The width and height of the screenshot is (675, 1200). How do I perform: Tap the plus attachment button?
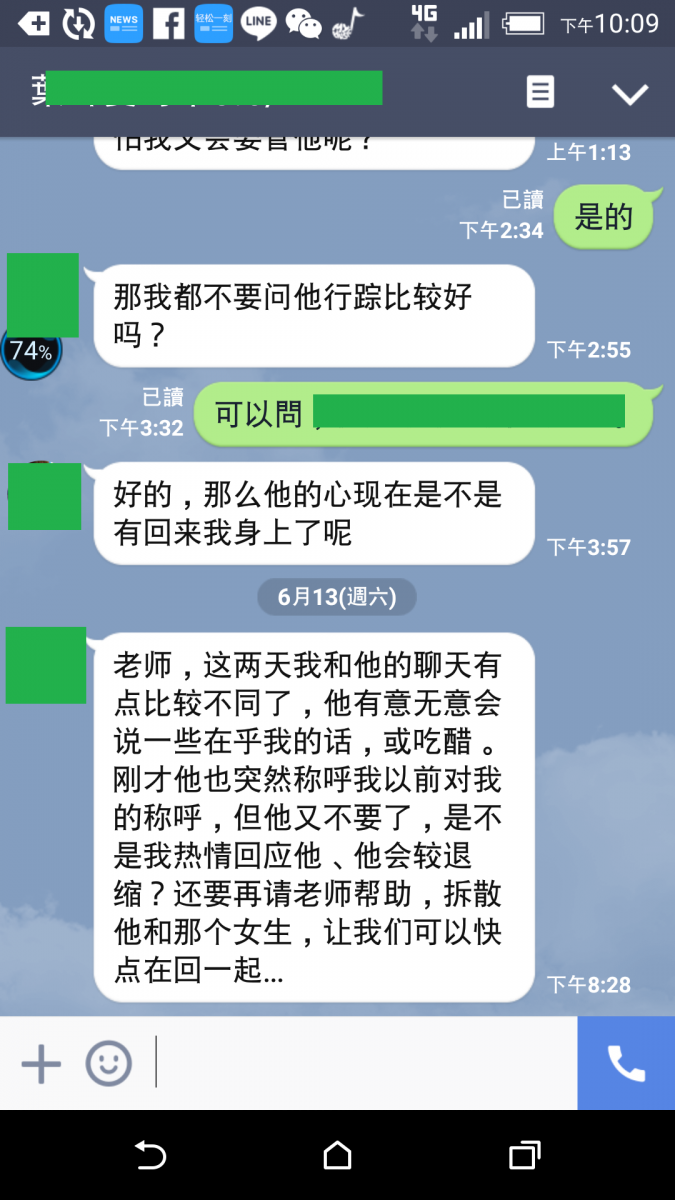pos(41,1063)
